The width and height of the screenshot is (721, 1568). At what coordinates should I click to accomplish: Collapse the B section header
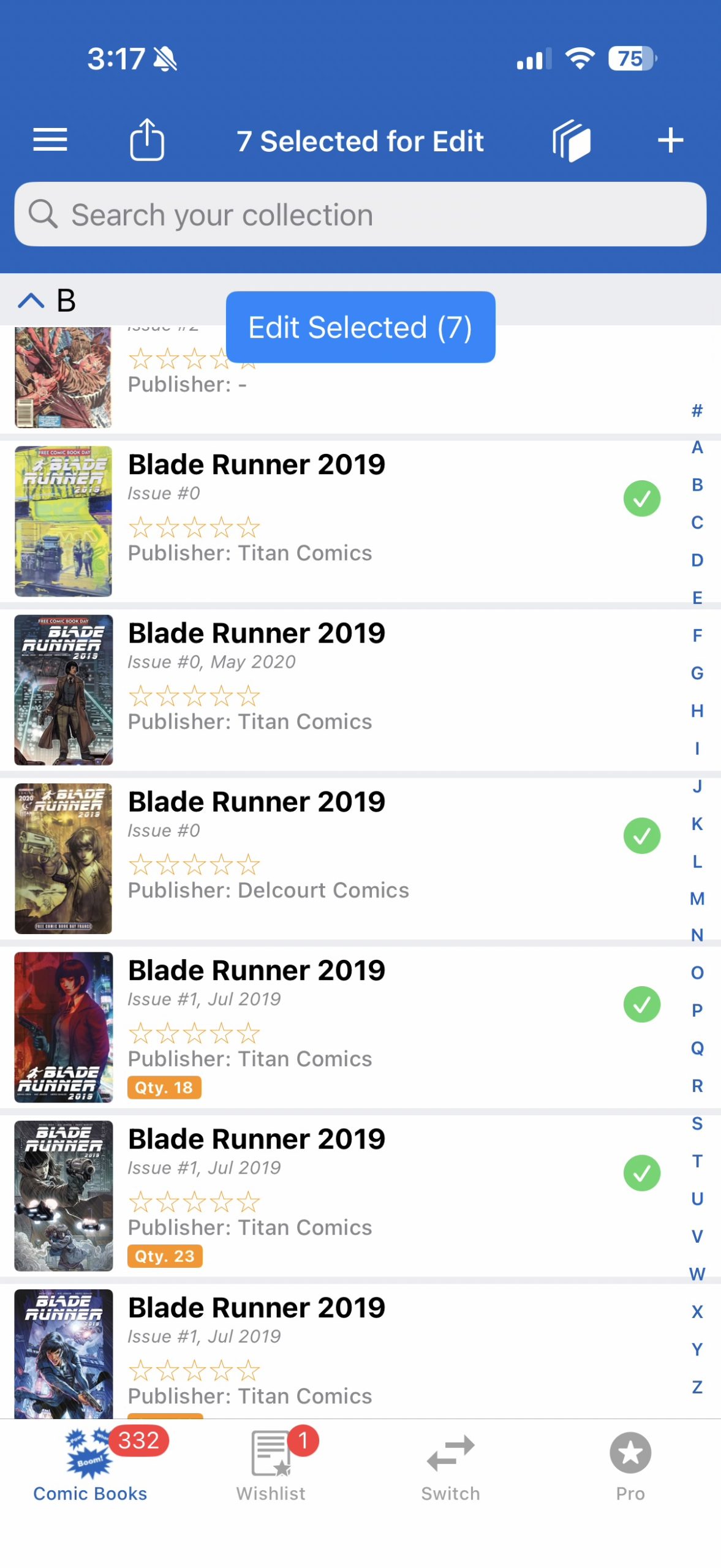[x=32, y=300]
